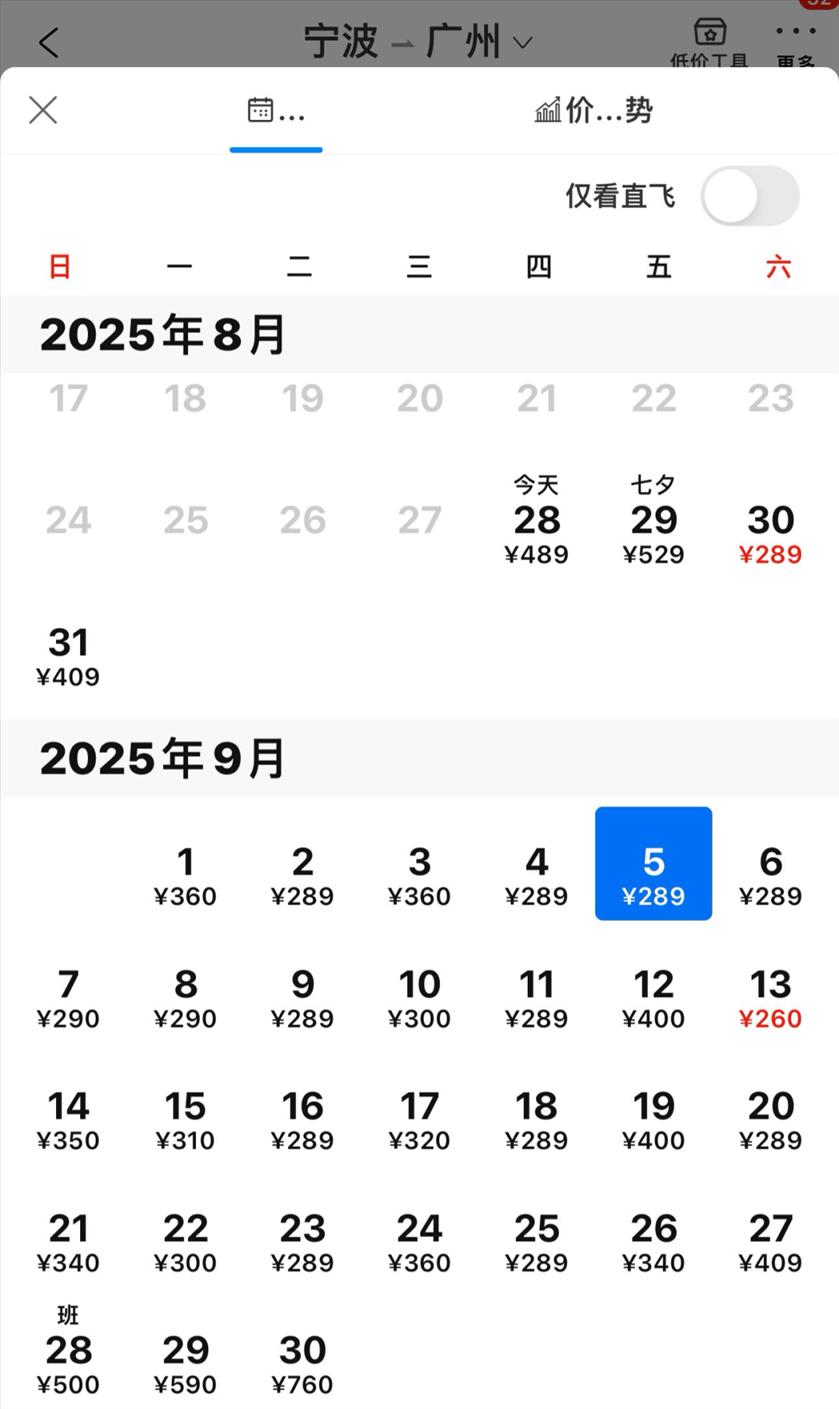Switch to the calendar tab
The width and height of the screenshot is (839, 1409).
[x=276, y=110]
